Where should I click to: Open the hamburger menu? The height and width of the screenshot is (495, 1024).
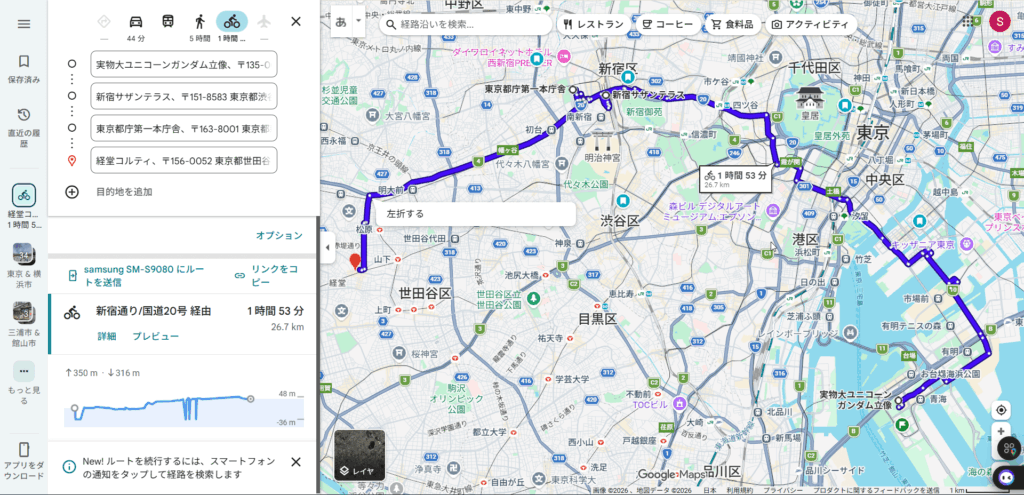click(x=24, y=23)
